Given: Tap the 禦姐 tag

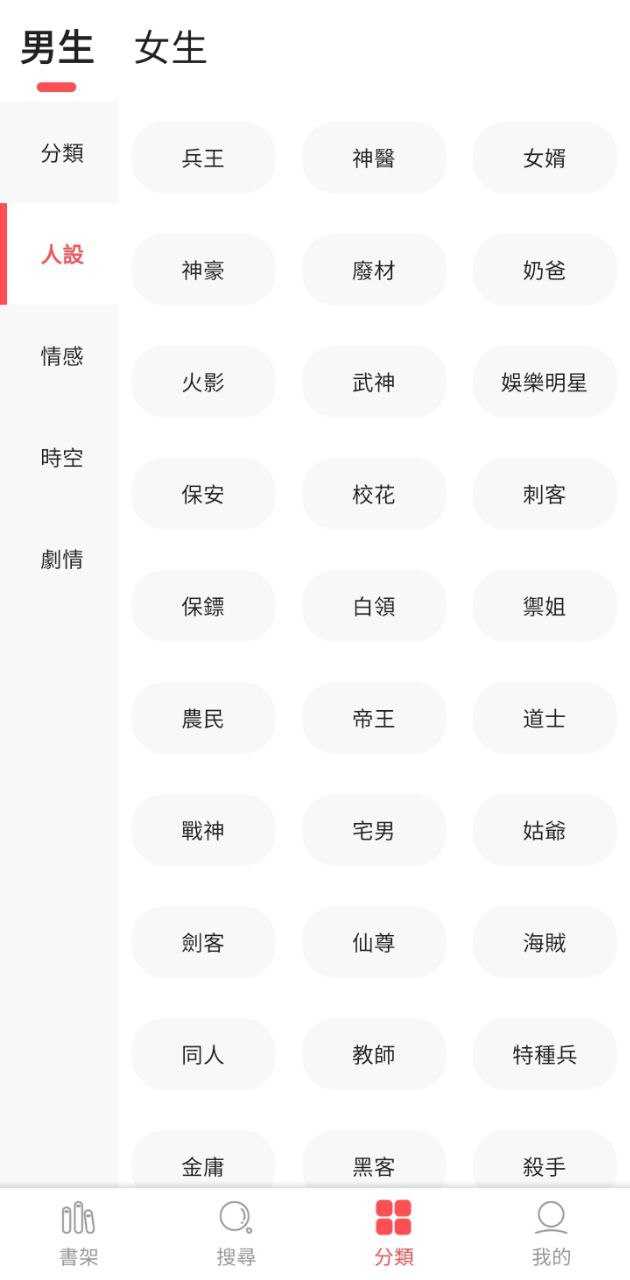Looking at the screenshot, I should point(545,606).
